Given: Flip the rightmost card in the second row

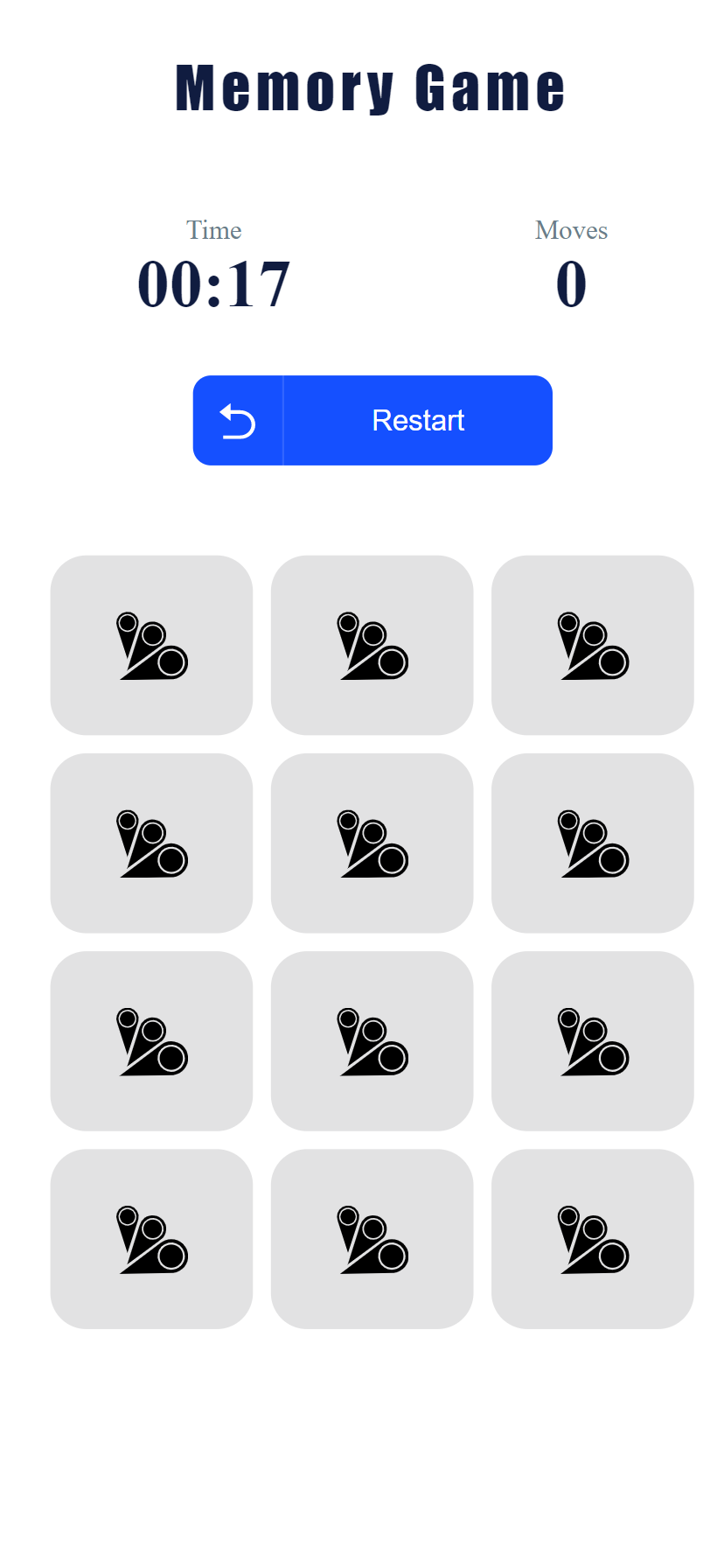Looking at the screenshot, I should (x=591, y=843).
